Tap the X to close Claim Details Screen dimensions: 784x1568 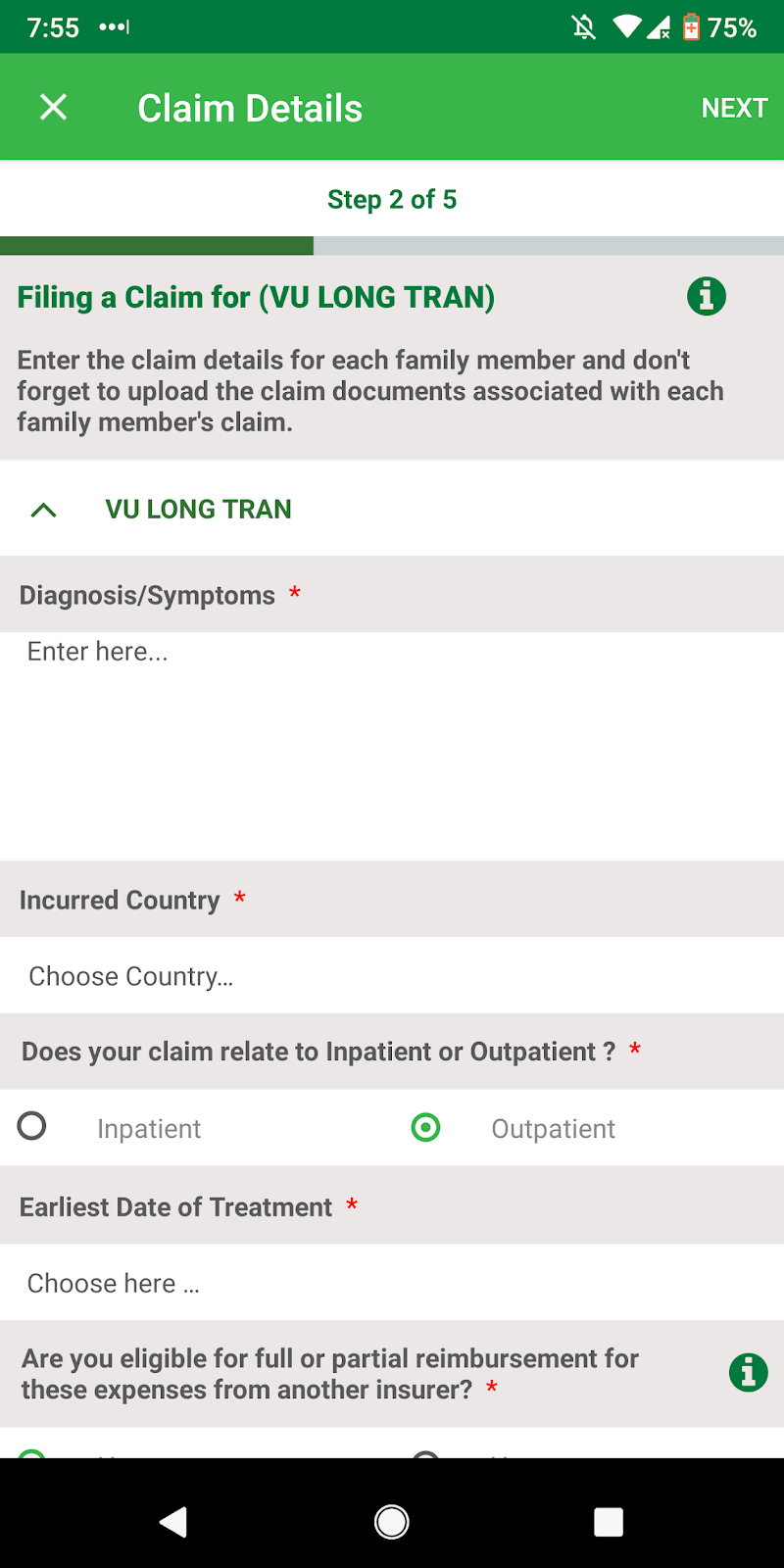pos(53,107)
